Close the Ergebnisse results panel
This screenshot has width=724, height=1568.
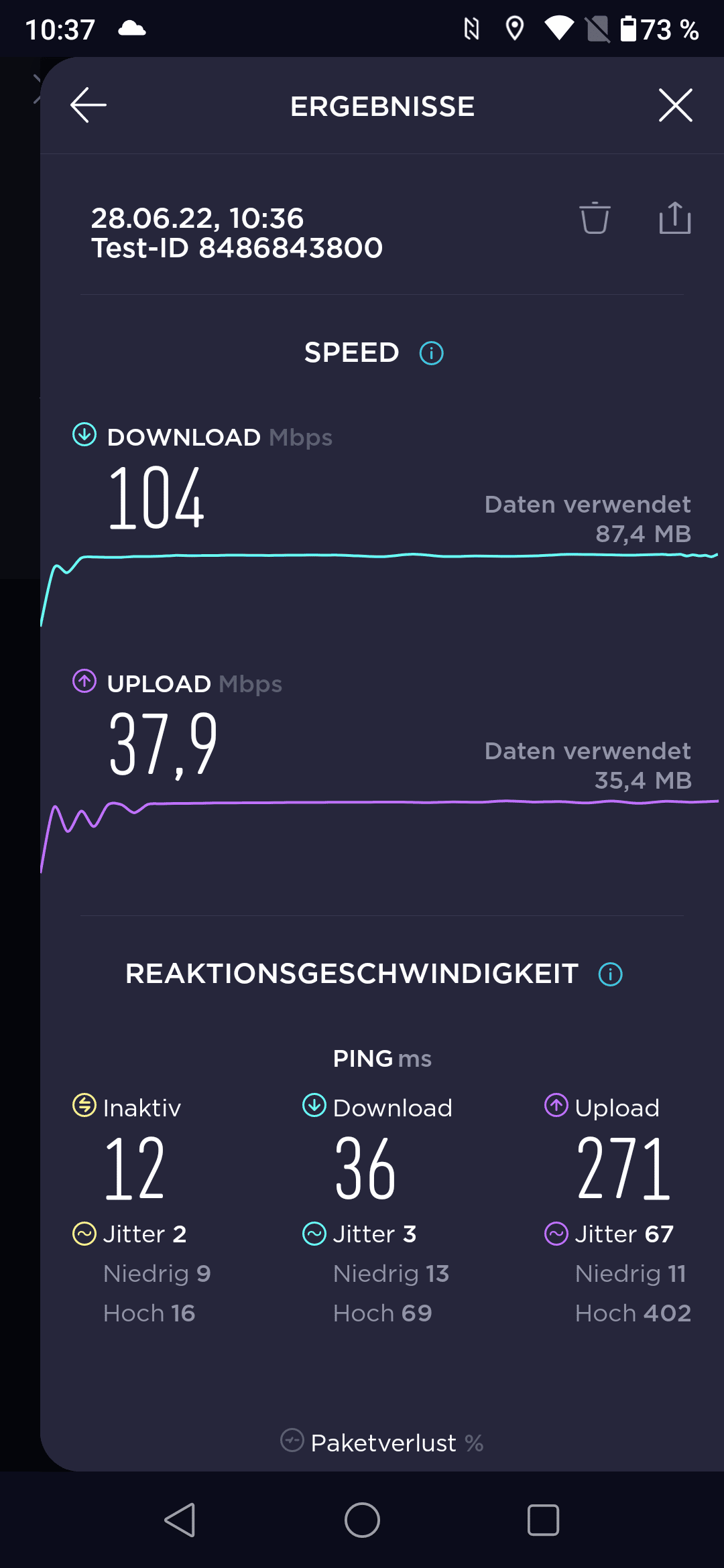coord(675,105)
